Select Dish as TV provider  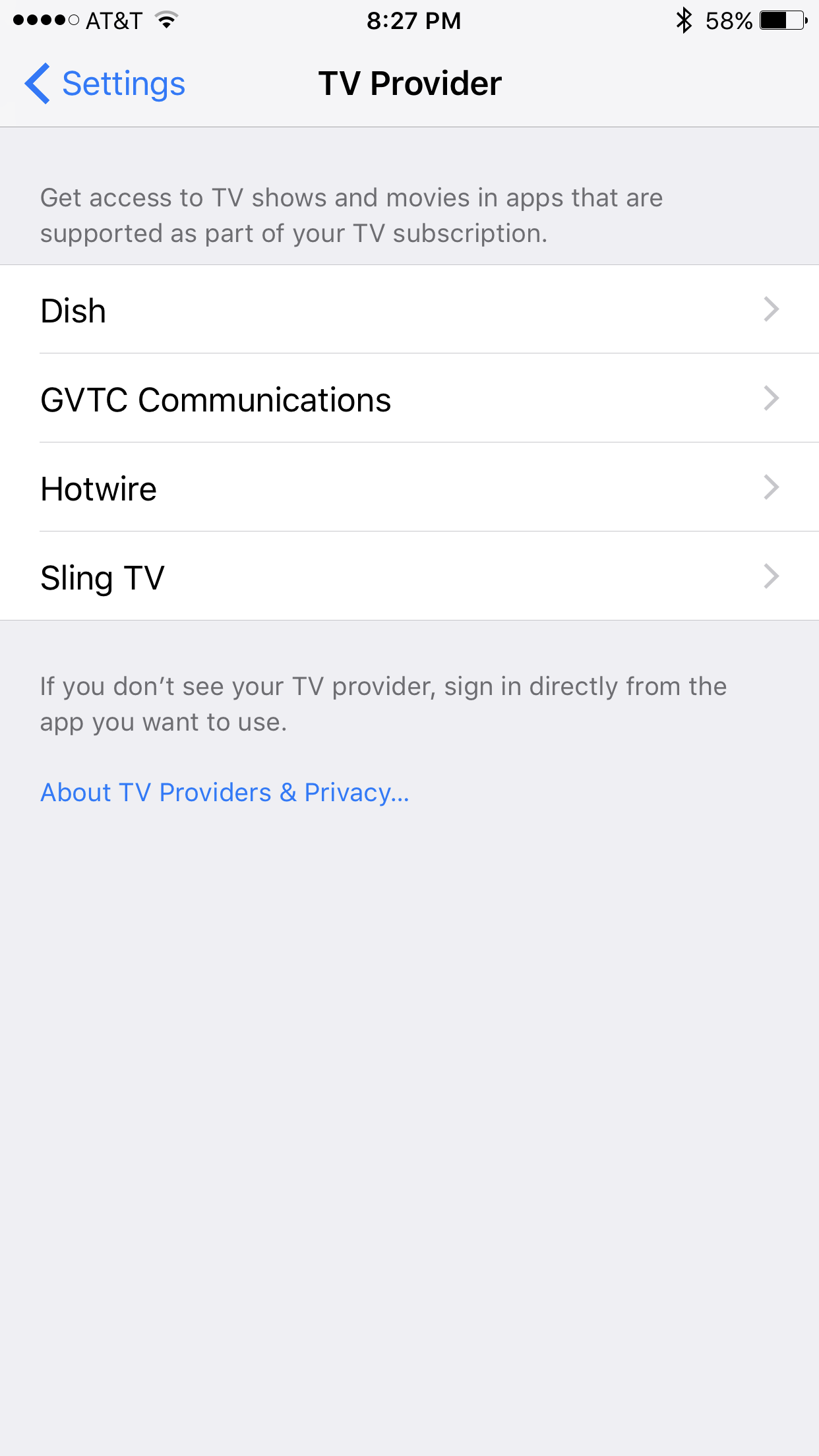[x=409, y=310]
